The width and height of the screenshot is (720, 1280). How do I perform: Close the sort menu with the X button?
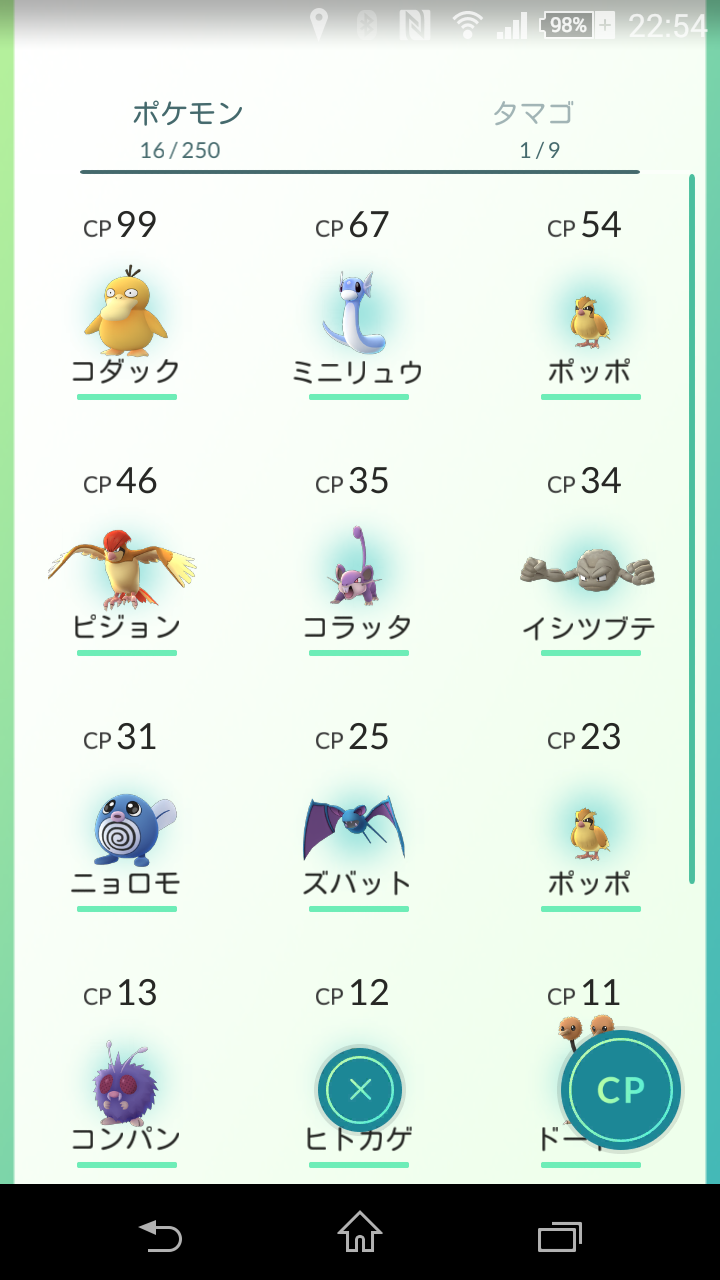click(x=358, y=1090)
